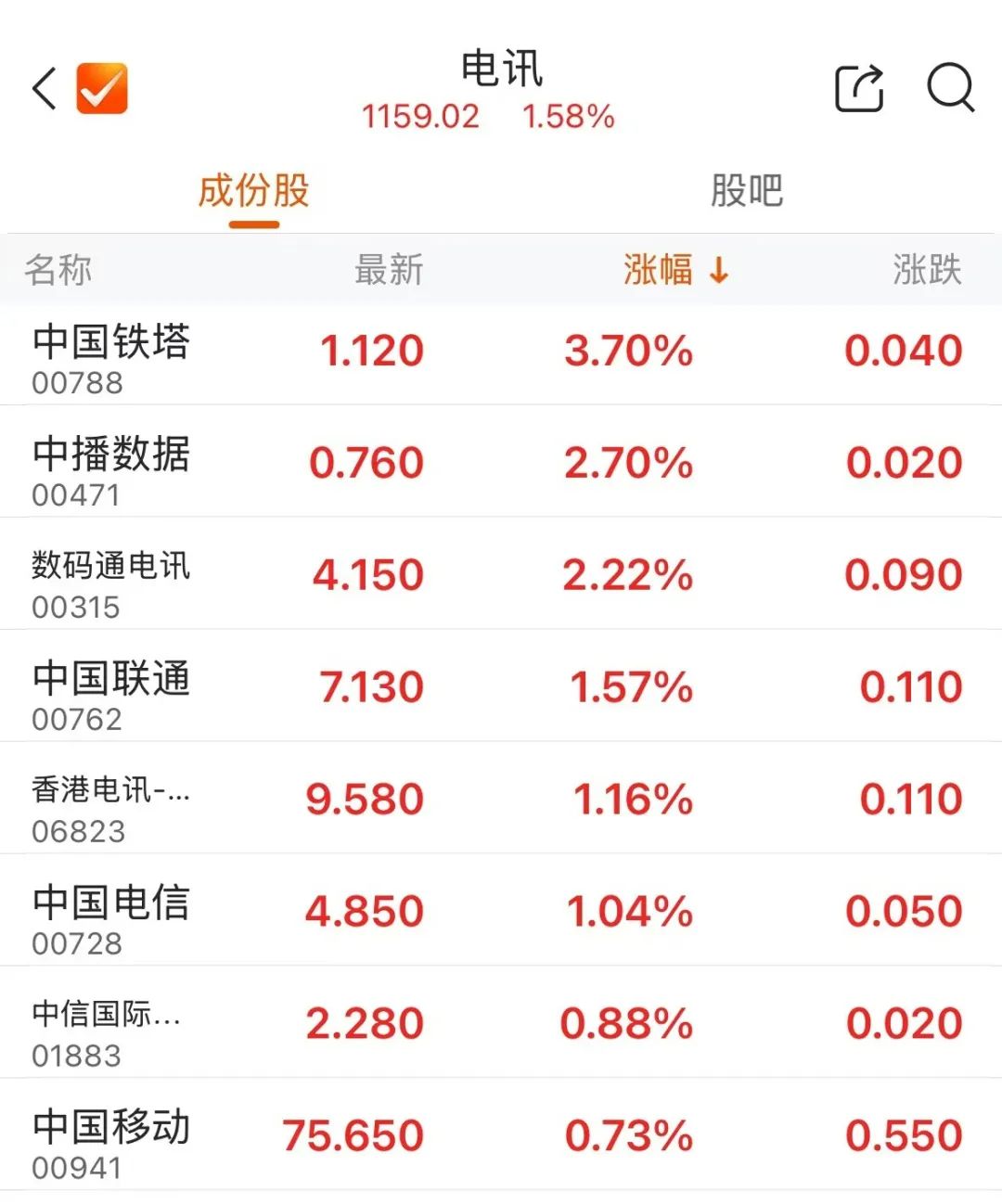Sort stocks by 最新 price header
Image resolution: width=1002 pixels, height=1204 pixels.
click(389, 270)
